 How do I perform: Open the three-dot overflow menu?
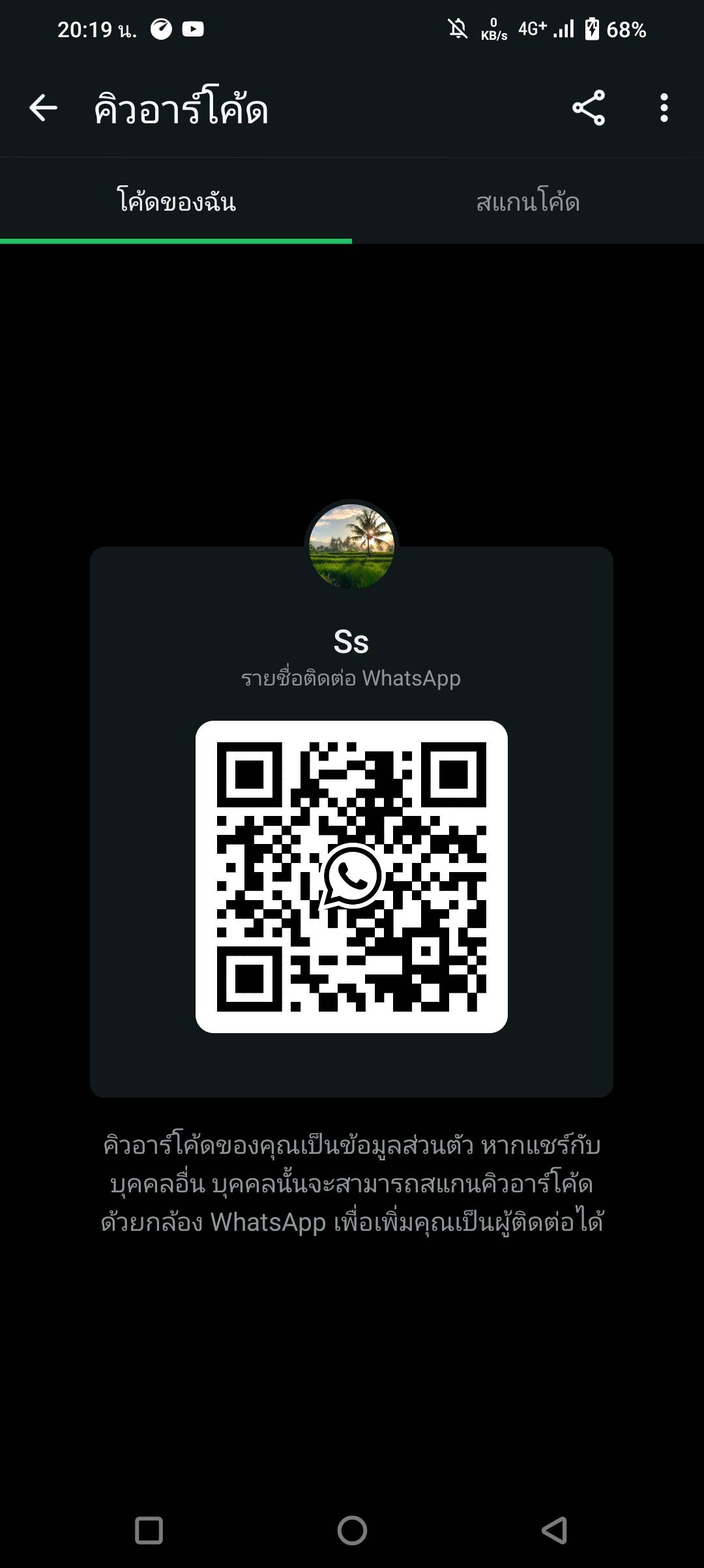(x=664, y=108)
